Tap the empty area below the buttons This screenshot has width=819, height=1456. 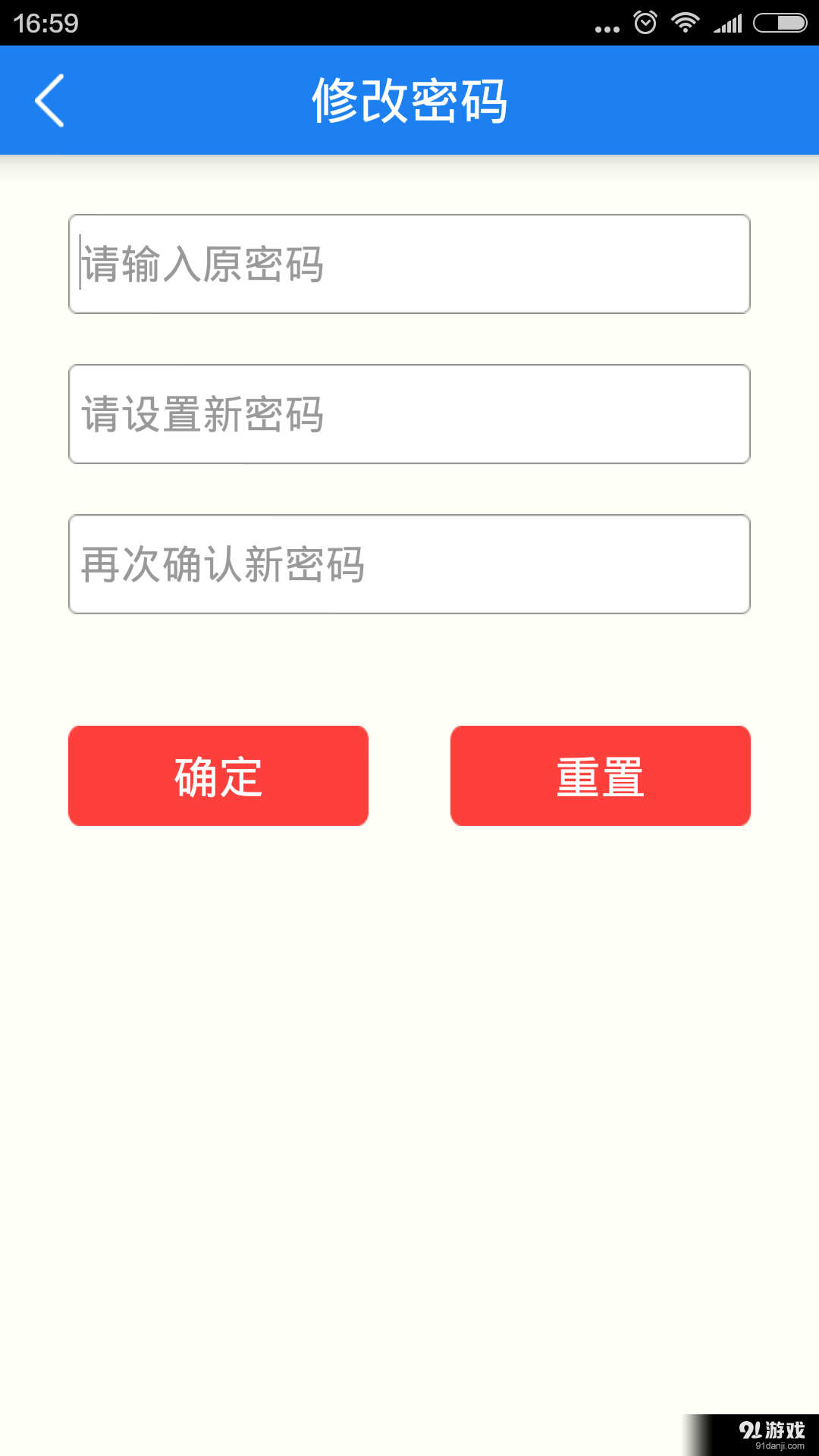click(409, 1062)
